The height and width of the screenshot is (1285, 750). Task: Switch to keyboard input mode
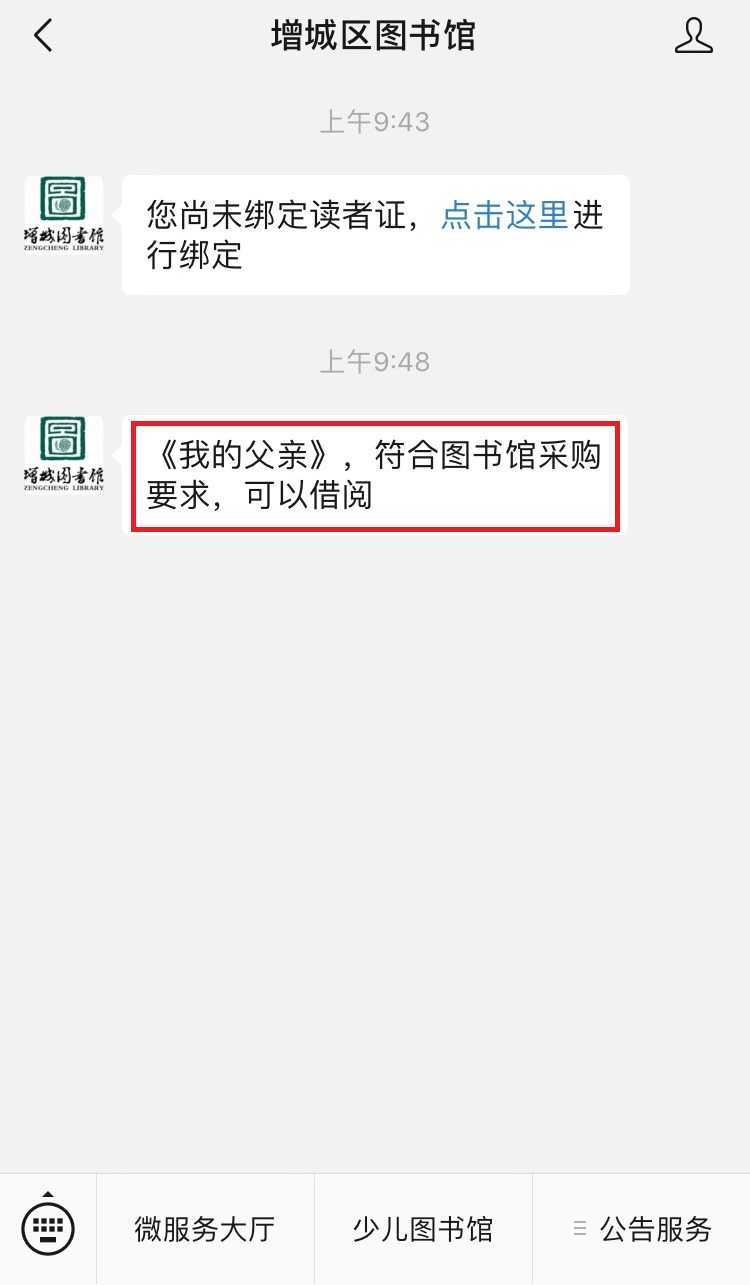(48, 1226)
